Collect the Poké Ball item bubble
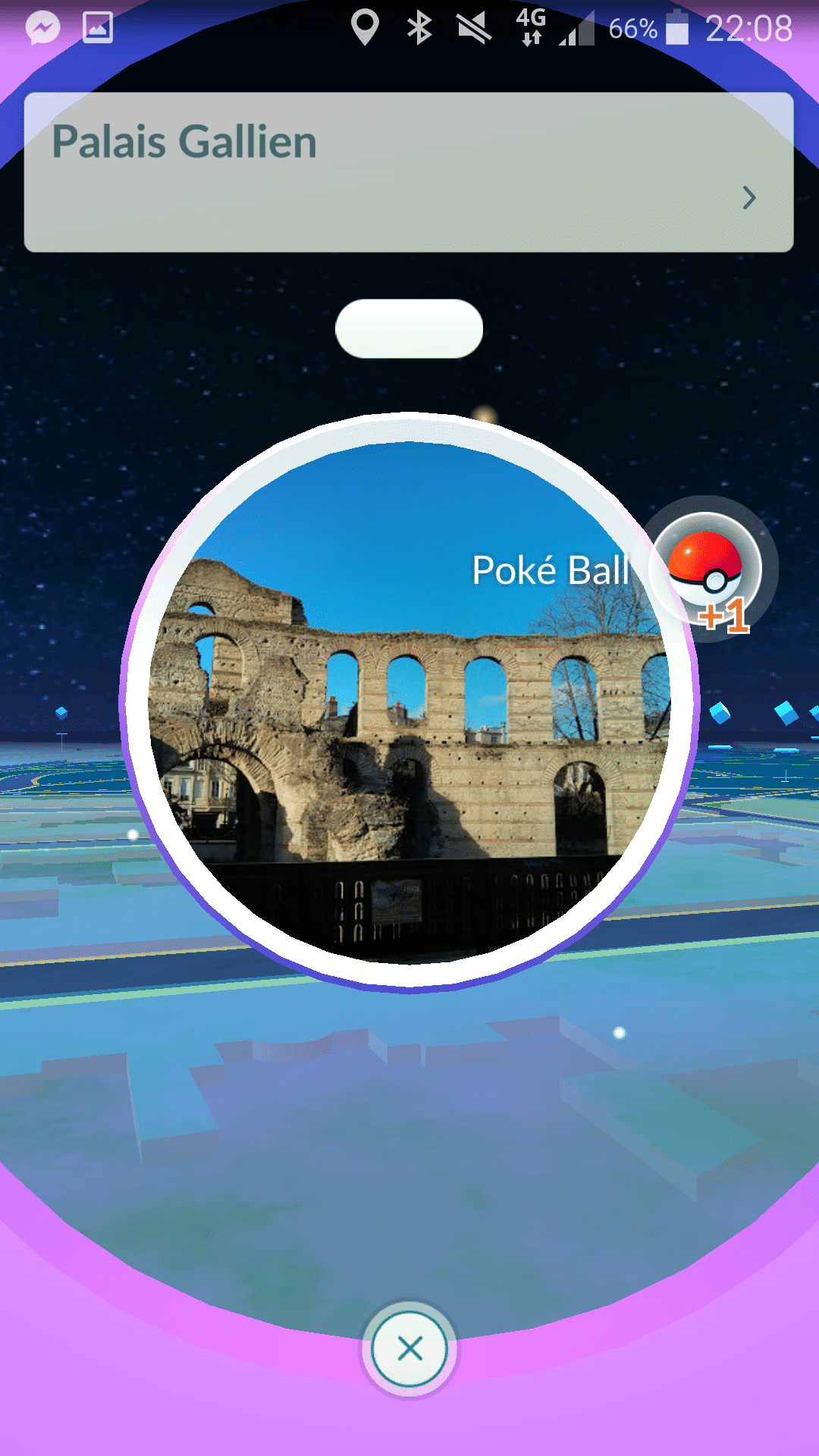819x1456 pixels. [x=706, y=570]
